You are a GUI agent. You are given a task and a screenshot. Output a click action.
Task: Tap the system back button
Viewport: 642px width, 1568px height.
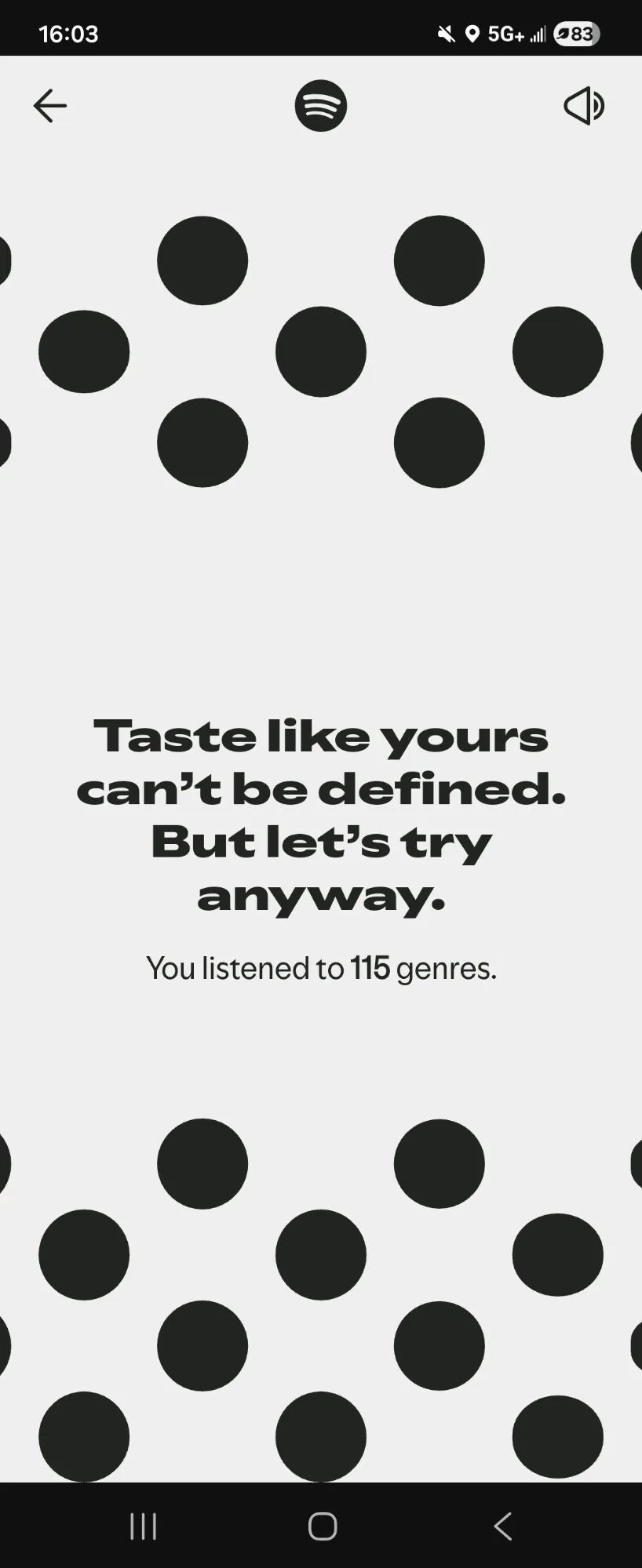pyautogui.click(x=502, y=1526)
